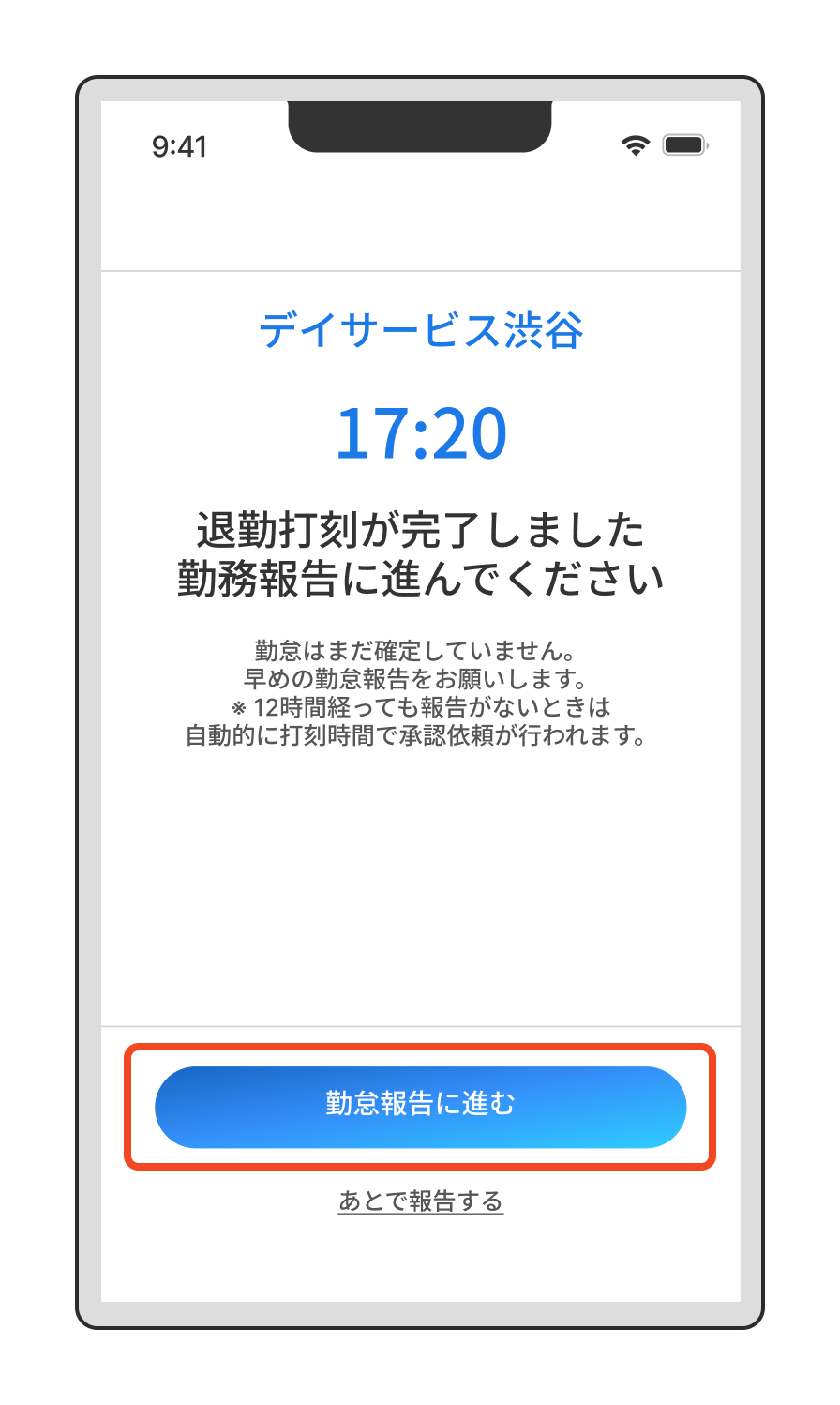Tap the 9:41 clock in status bar
This screenshot has height=1405, width=840.
180,146
